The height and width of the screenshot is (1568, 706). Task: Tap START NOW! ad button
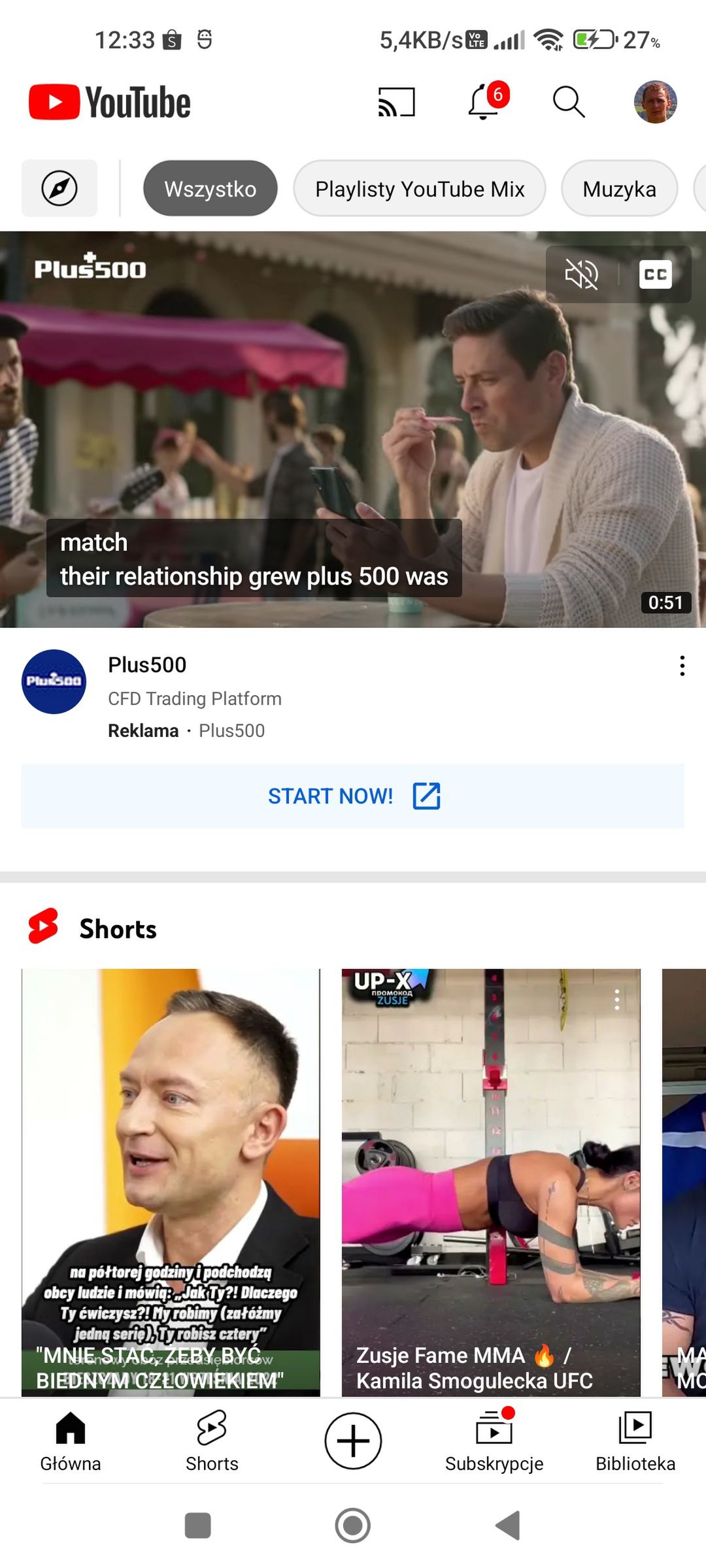click(x=353, y=796)
